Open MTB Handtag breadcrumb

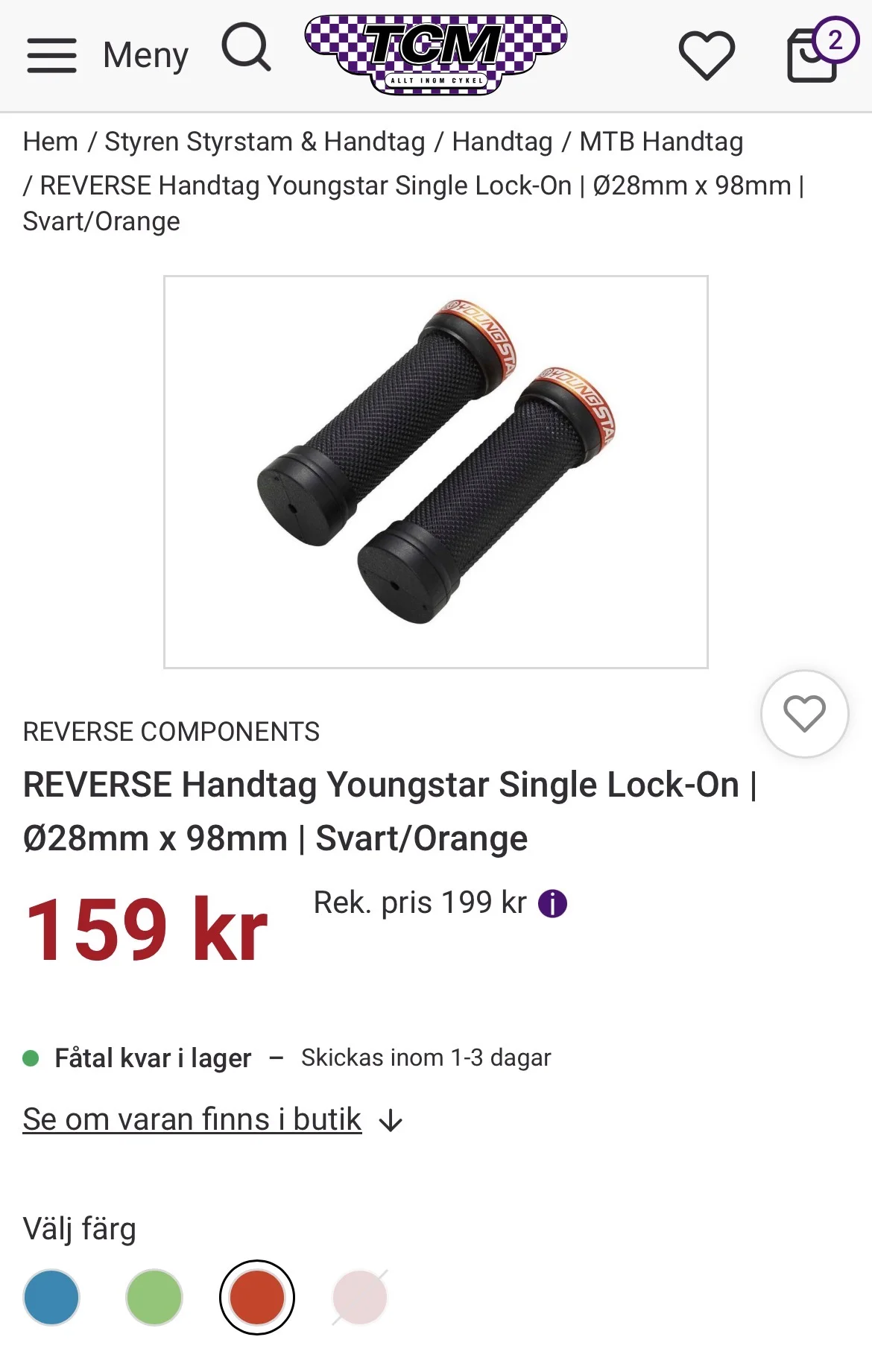[661, 142]
